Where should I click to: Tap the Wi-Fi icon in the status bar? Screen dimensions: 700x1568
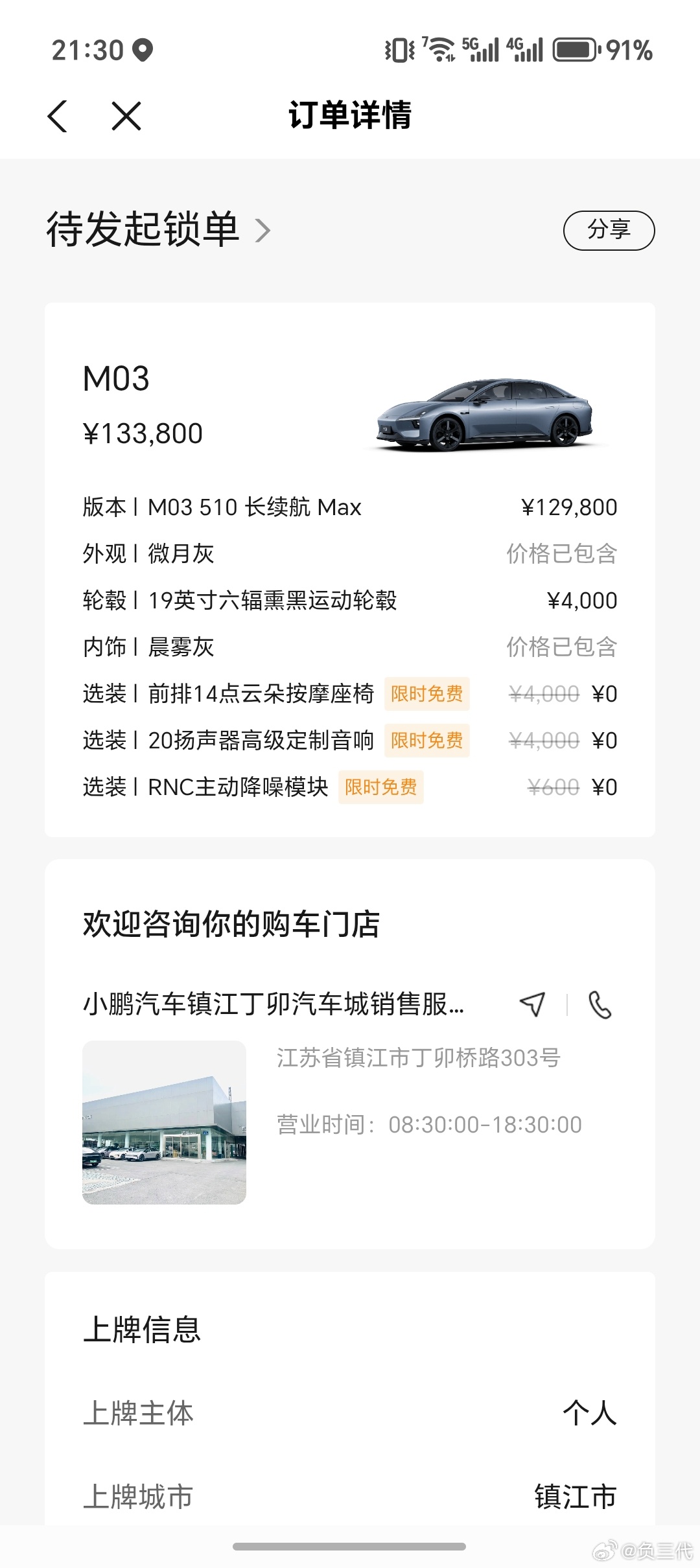coord(442,49)
